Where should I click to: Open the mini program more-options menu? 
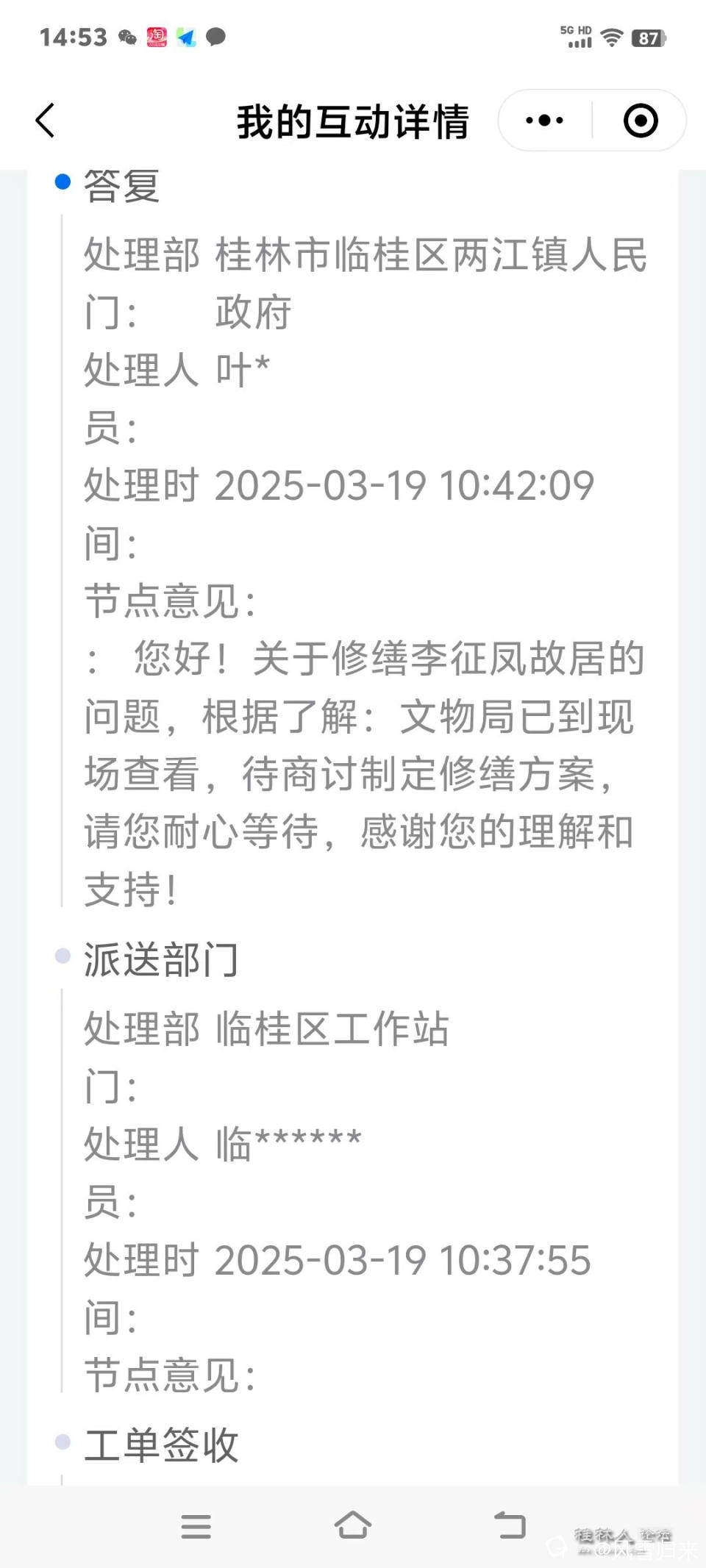click(x=545, y=121)
